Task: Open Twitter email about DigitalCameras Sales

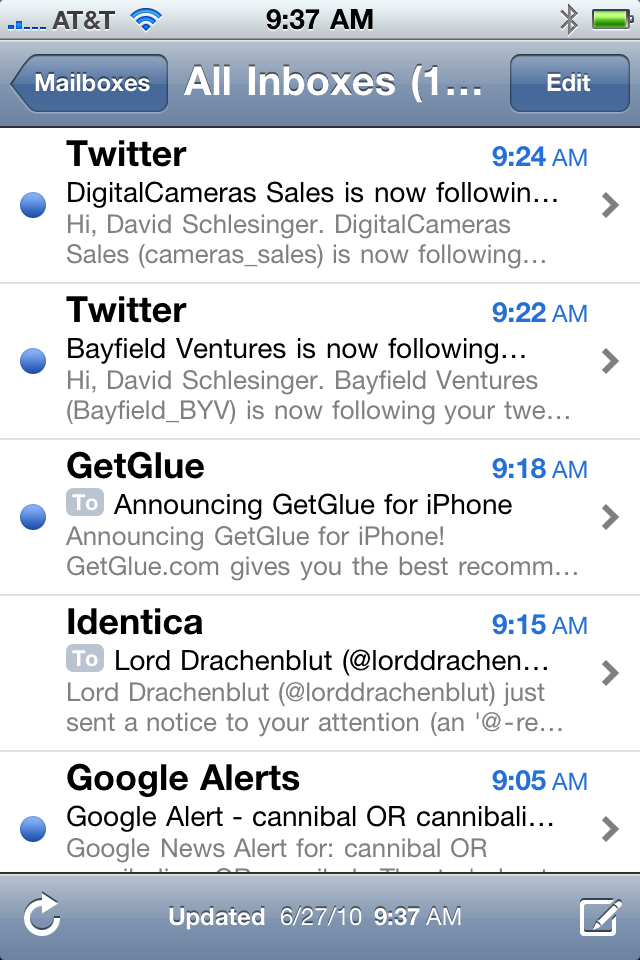Action: (x=320, y=205)
